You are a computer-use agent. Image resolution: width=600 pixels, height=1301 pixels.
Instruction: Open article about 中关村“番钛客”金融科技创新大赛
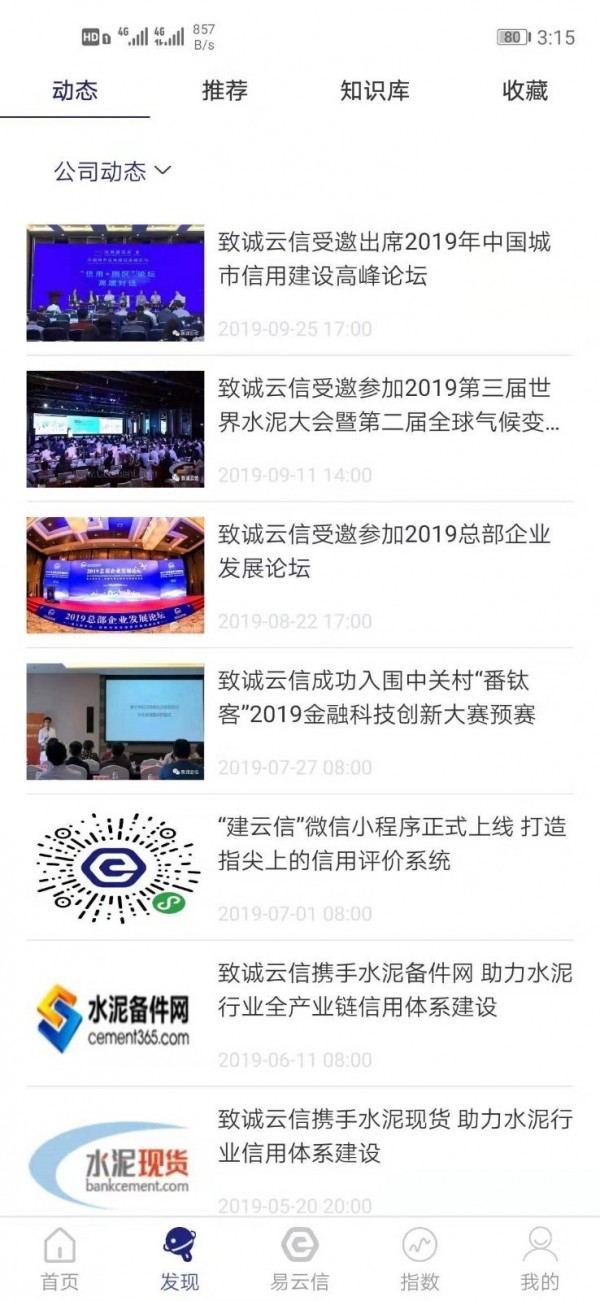(300, 721)
